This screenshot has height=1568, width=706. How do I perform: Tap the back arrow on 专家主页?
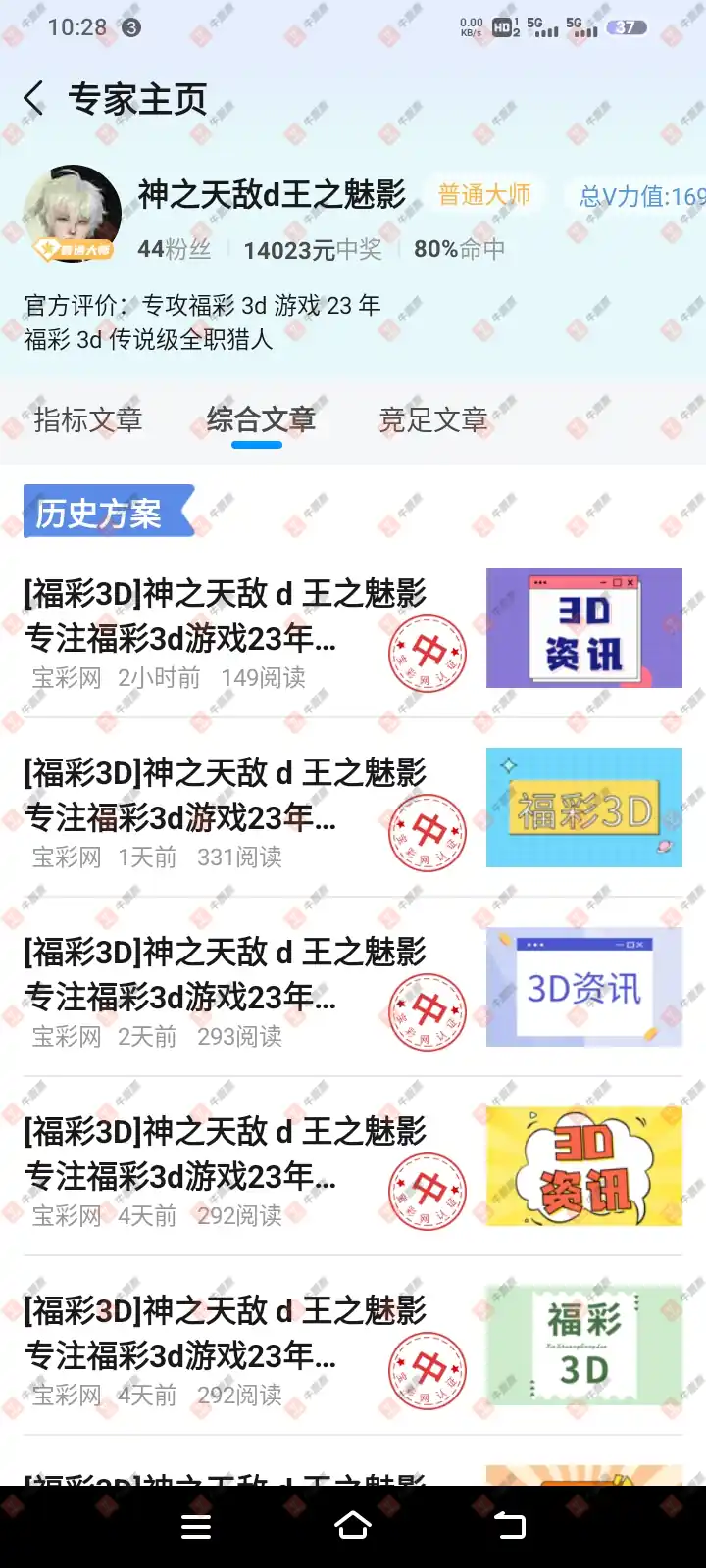[x=32, y=97]
